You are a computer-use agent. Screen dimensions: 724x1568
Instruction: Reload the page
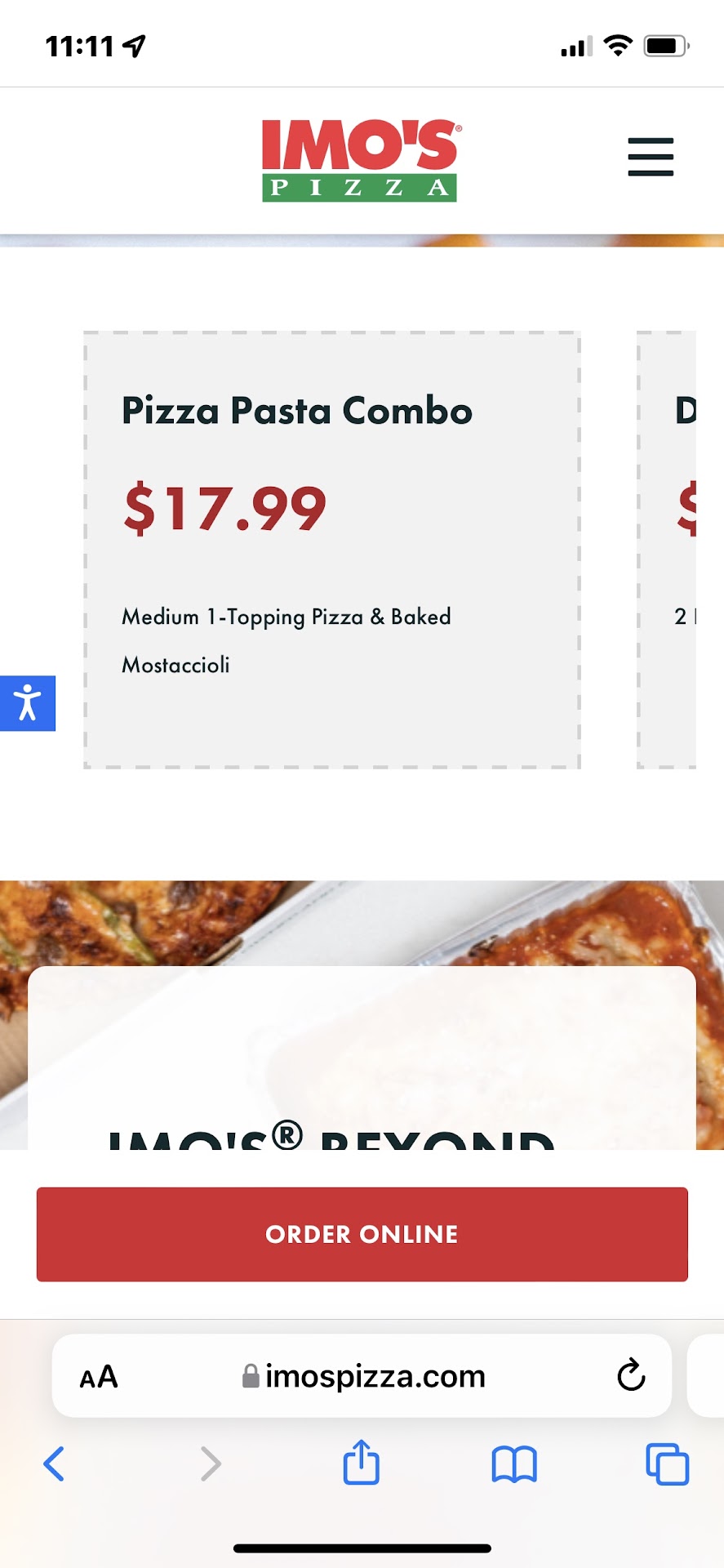[x=631, y=1376]
